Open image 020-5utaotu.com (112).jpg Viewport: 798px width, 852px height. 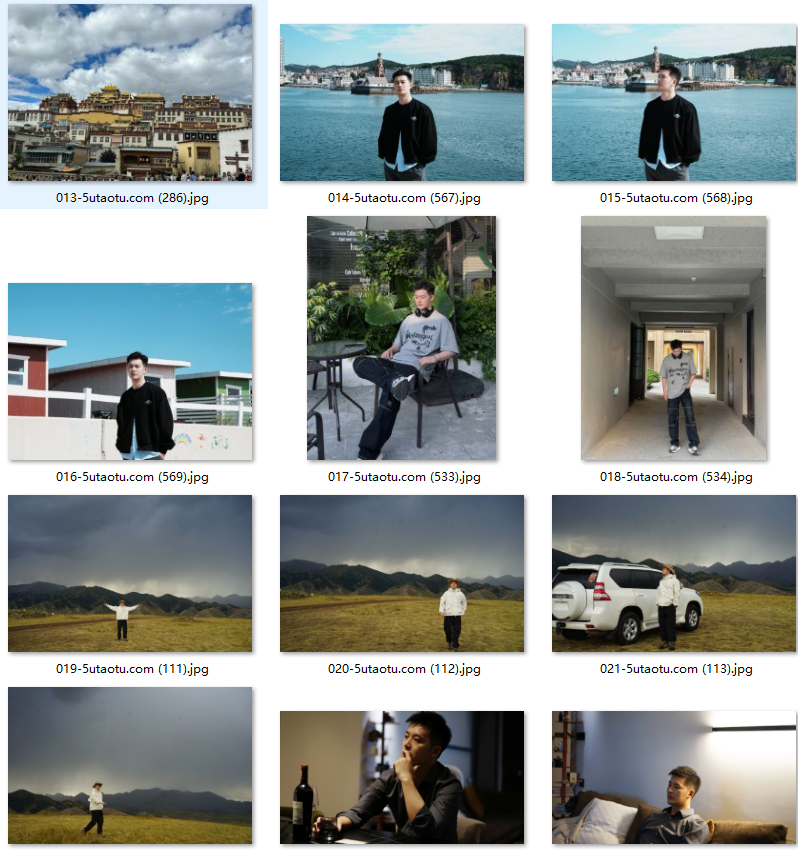click(x=402, y=574)
